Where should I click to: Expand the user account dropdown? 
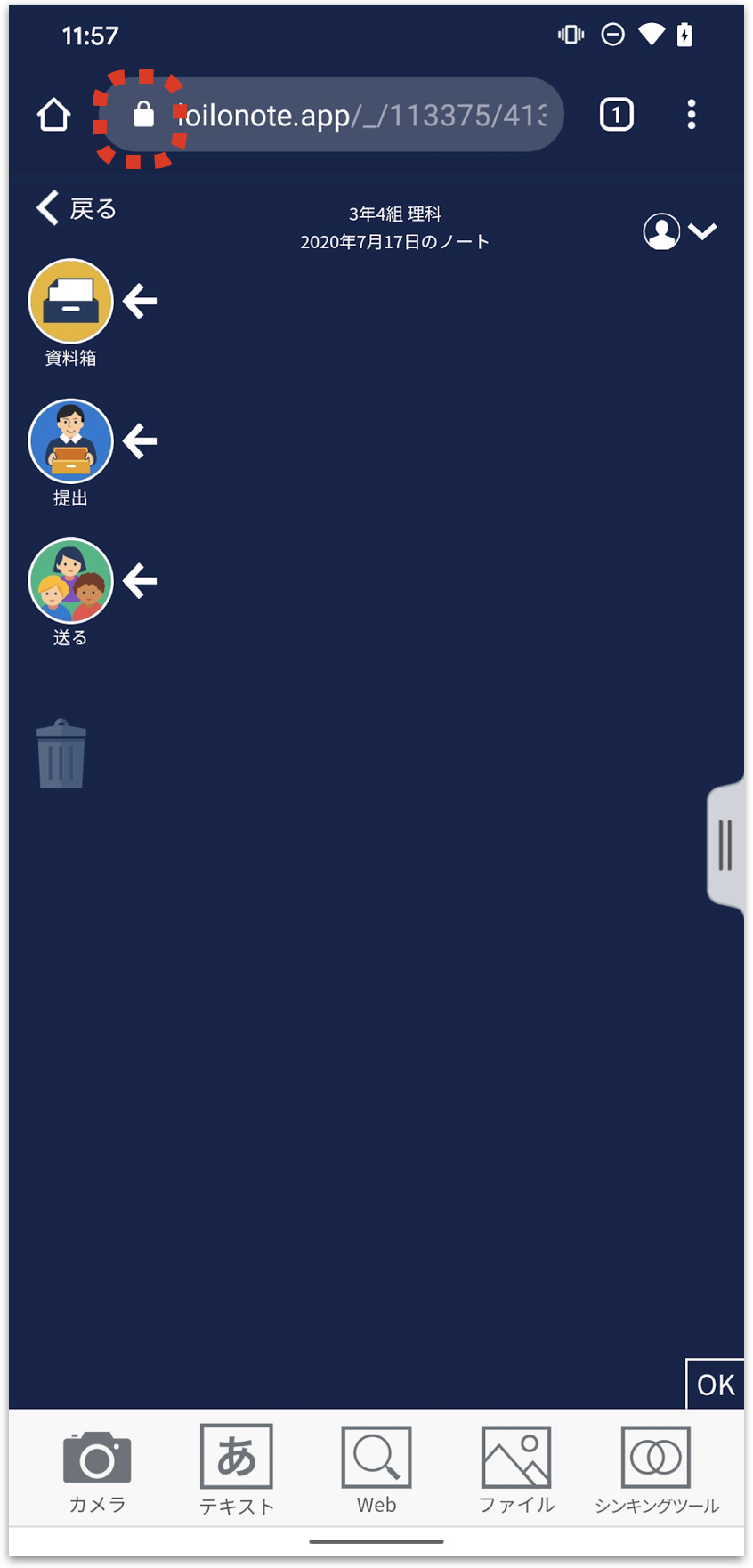(x=680, y=231)
